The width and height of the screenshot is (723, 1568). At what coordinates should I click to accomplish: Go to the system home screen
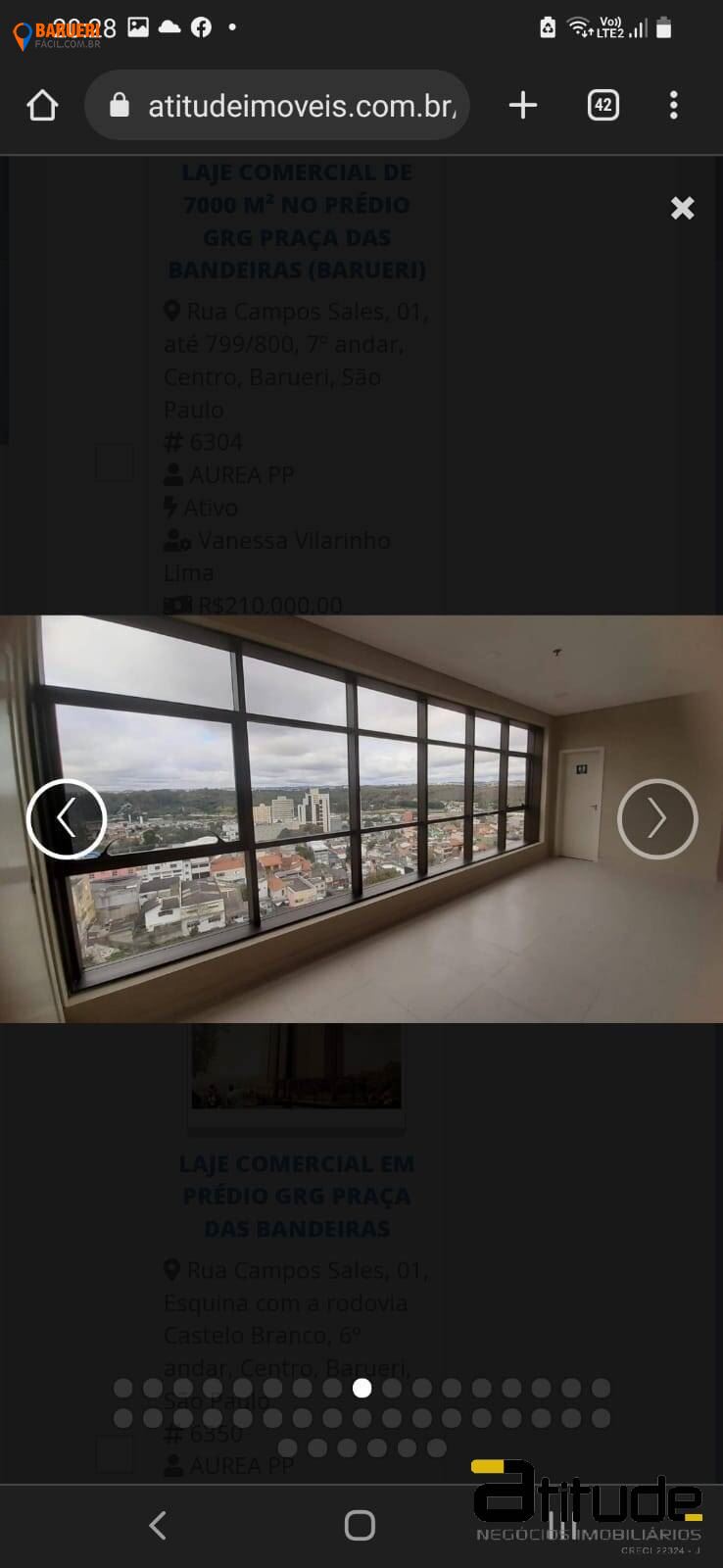tap(360, 1525)
